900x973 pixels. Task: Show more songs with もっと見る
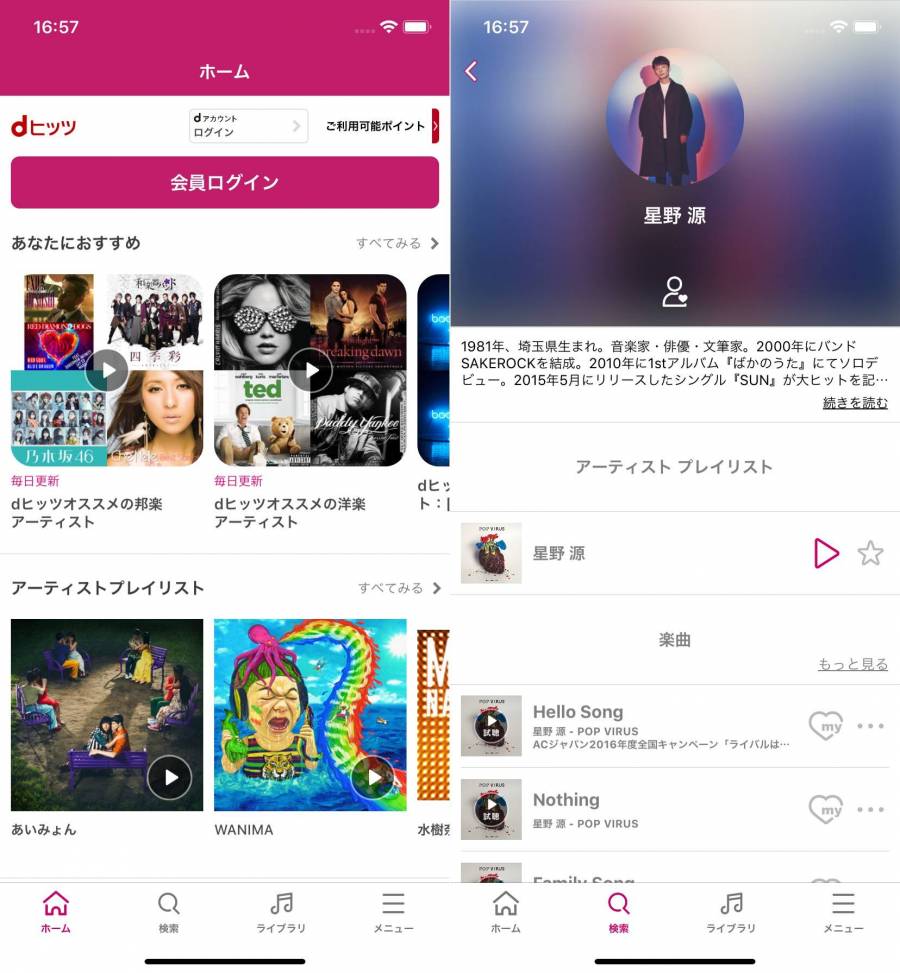click(x=852, y=664)
